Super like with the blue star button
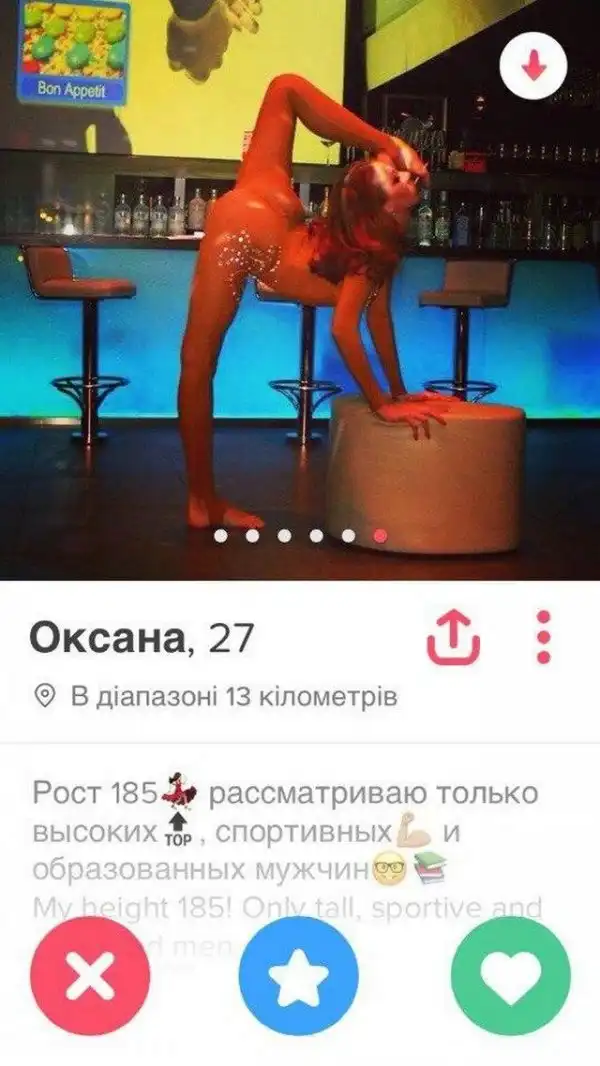600x1066 pixels. coord(299,977)
